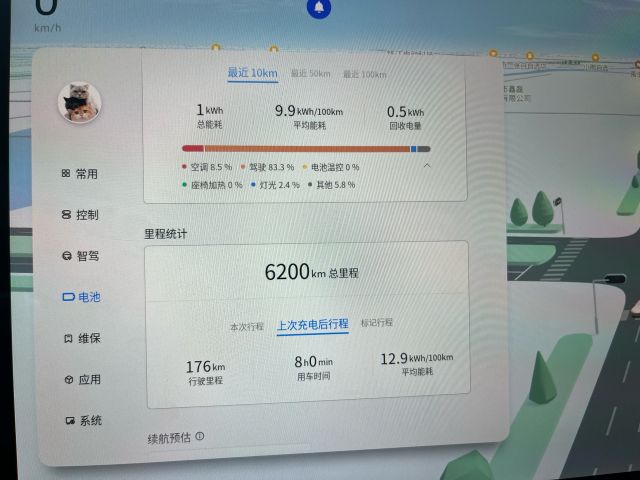Show 本次行程 trip statistics
640x480 pixels.
(247, 326)
